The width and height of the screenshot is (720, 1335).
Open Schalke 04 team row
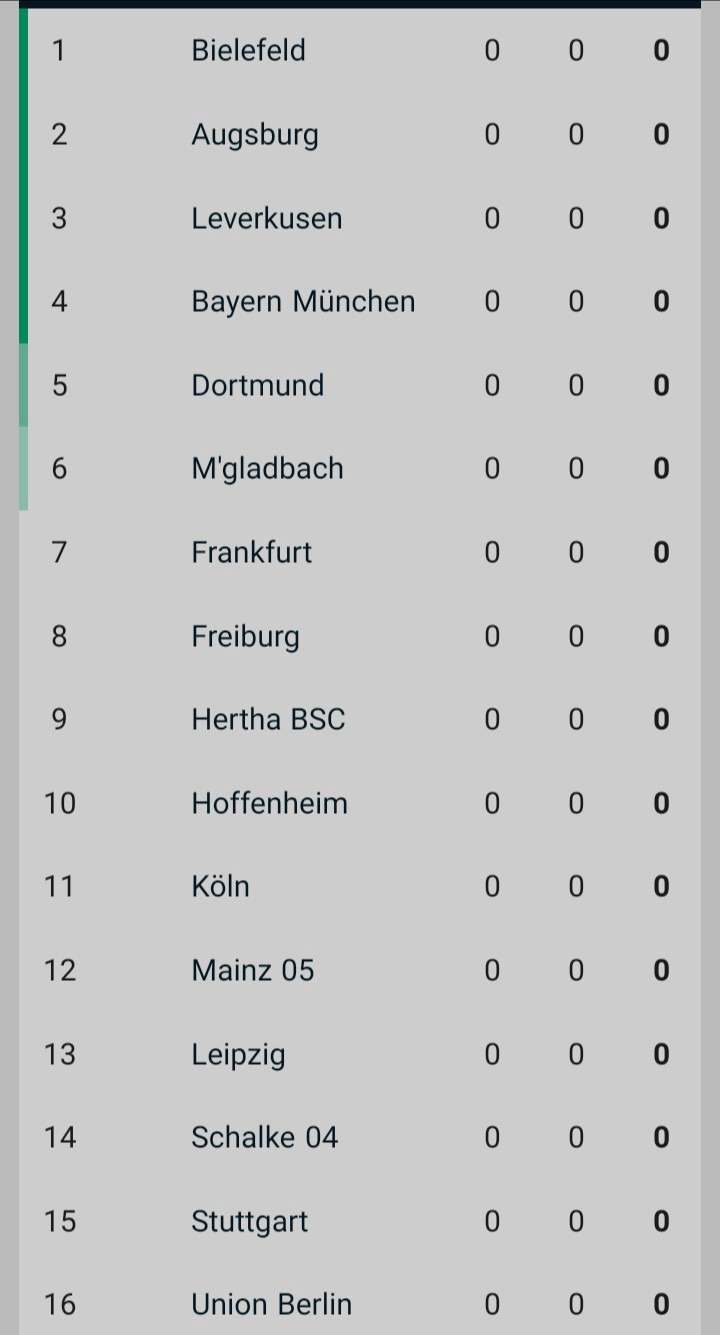[x=265, y=1137]
